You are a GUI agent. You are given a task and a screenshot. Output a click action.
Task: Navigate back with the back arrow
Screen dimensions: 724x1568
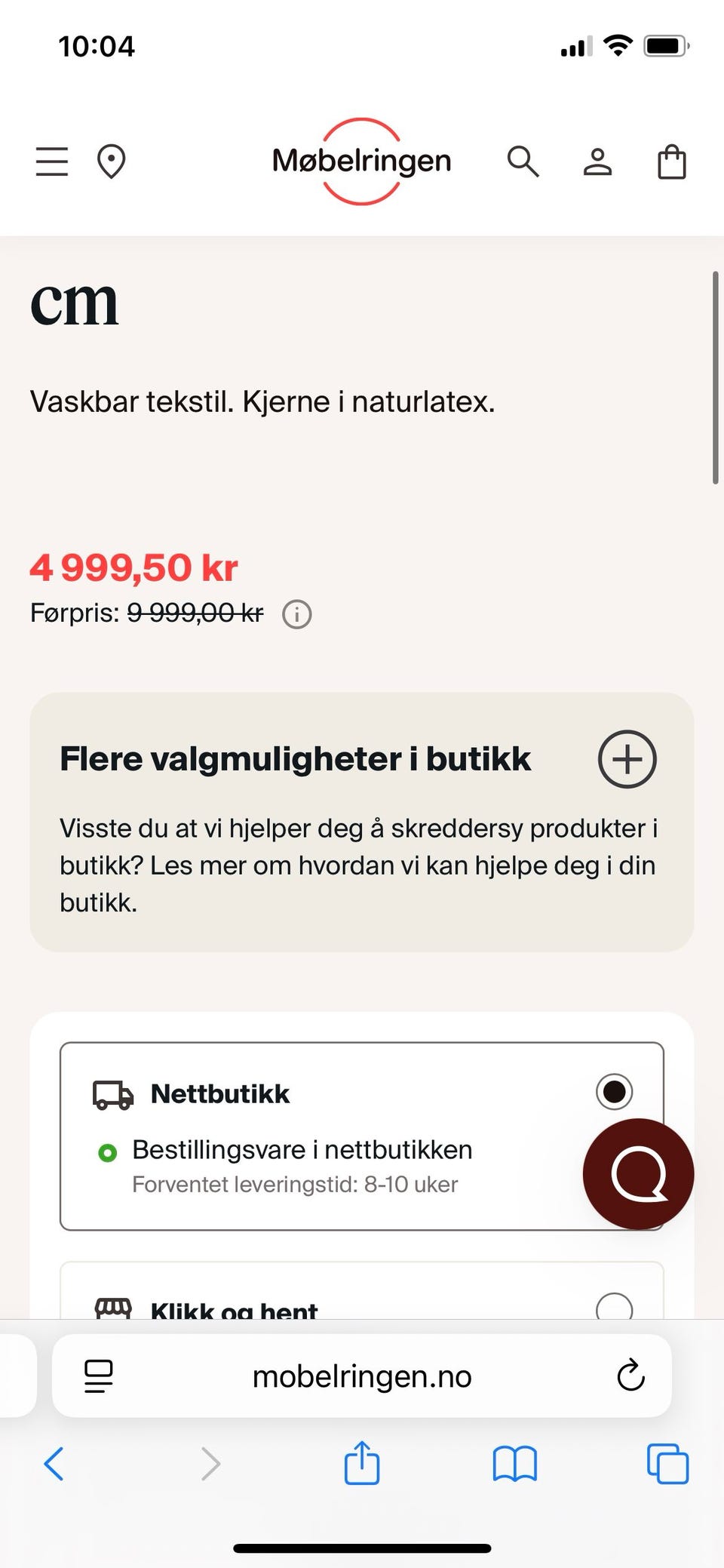coord(54,1464)
